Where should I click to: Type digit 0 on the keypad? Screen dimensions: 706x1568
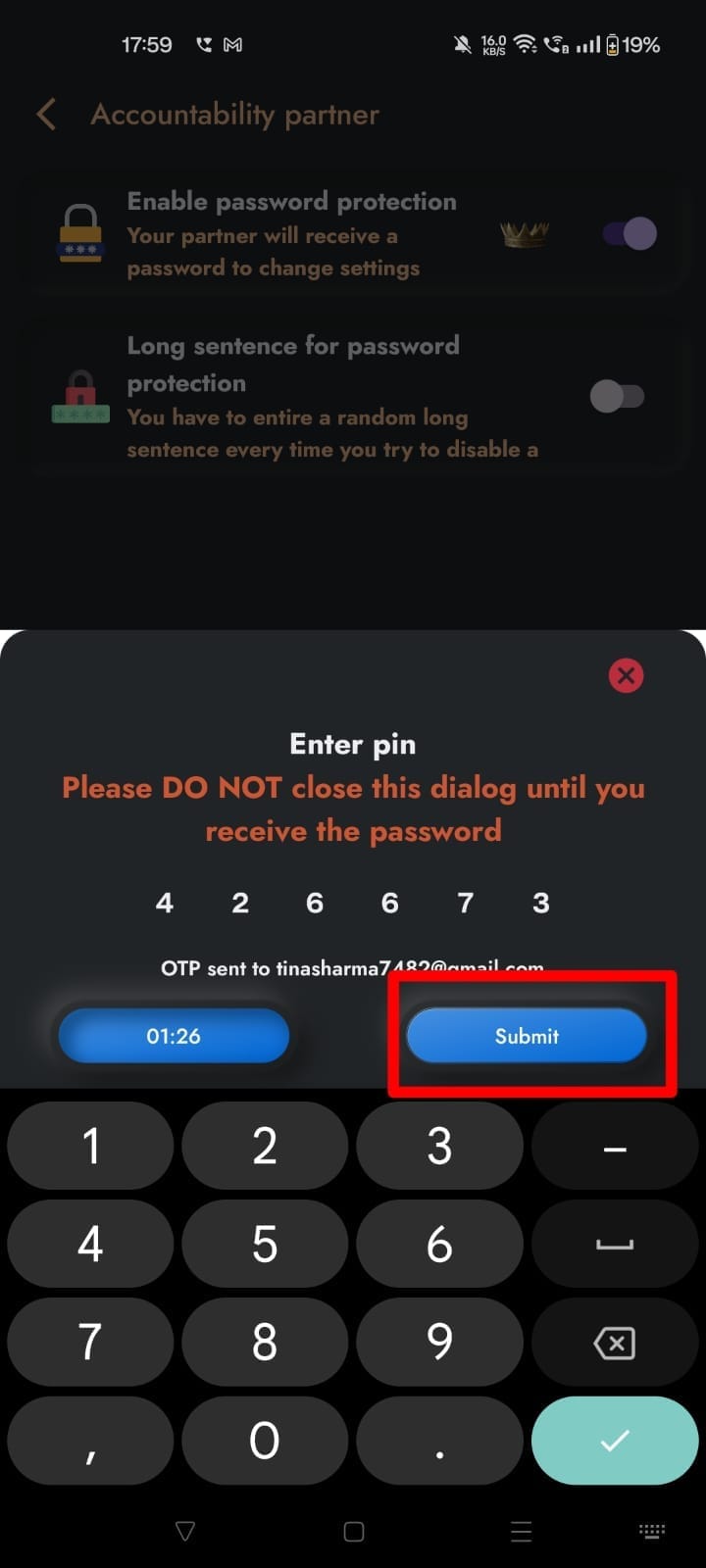[x=265, y=1440]
